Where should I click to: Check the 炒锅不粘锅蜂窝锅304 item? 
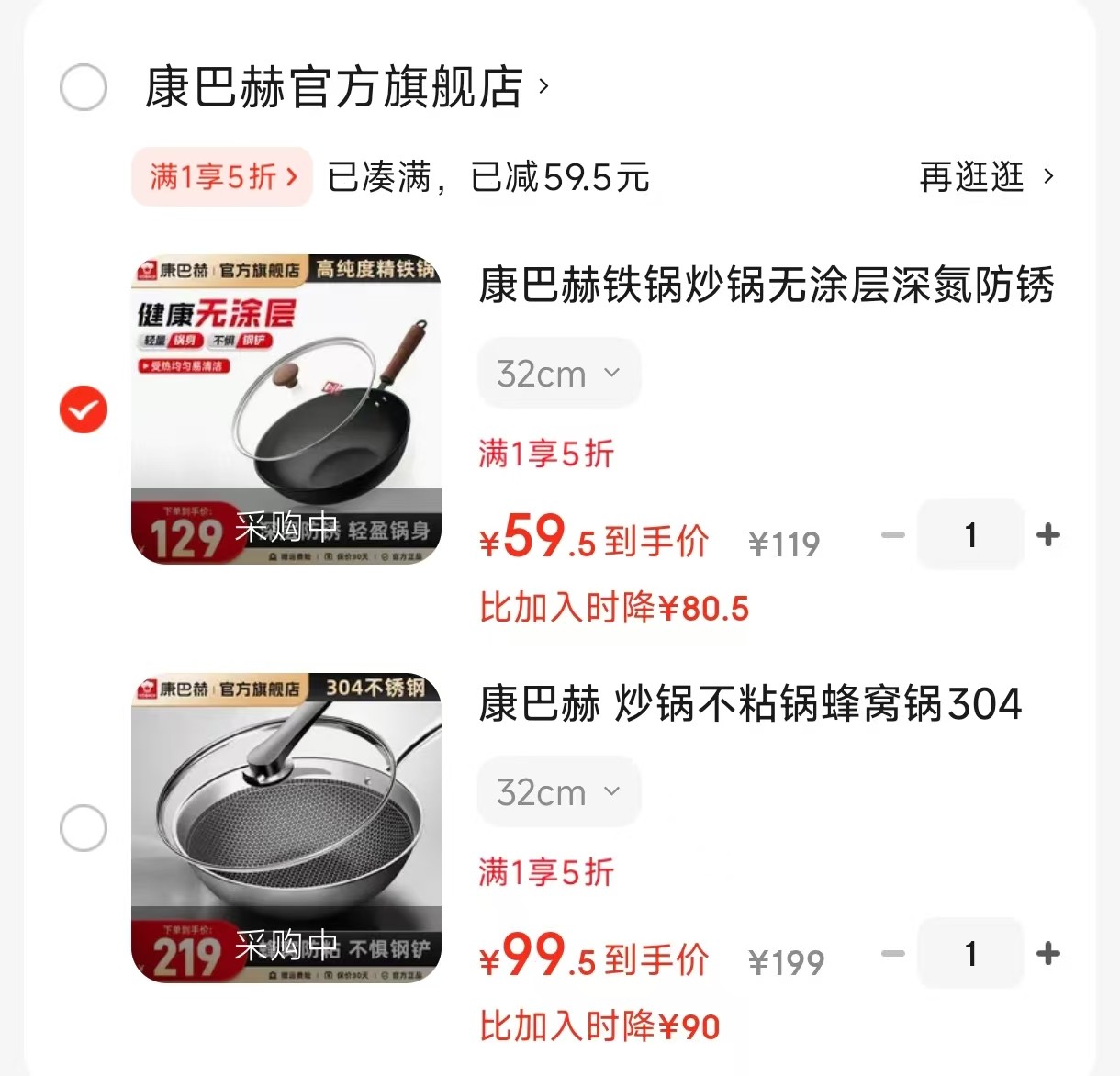tap(84, 828)
